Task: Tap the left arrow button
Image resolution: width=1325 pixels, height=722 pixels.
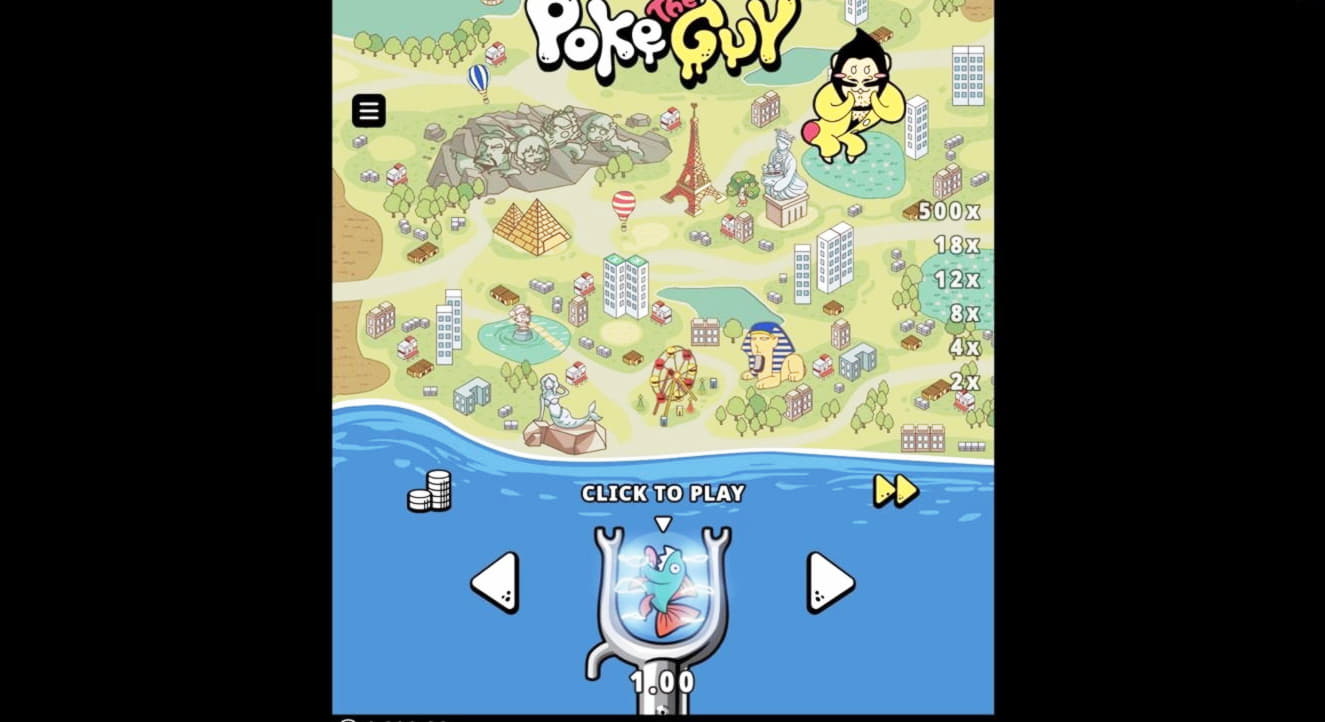Action: 496,582
